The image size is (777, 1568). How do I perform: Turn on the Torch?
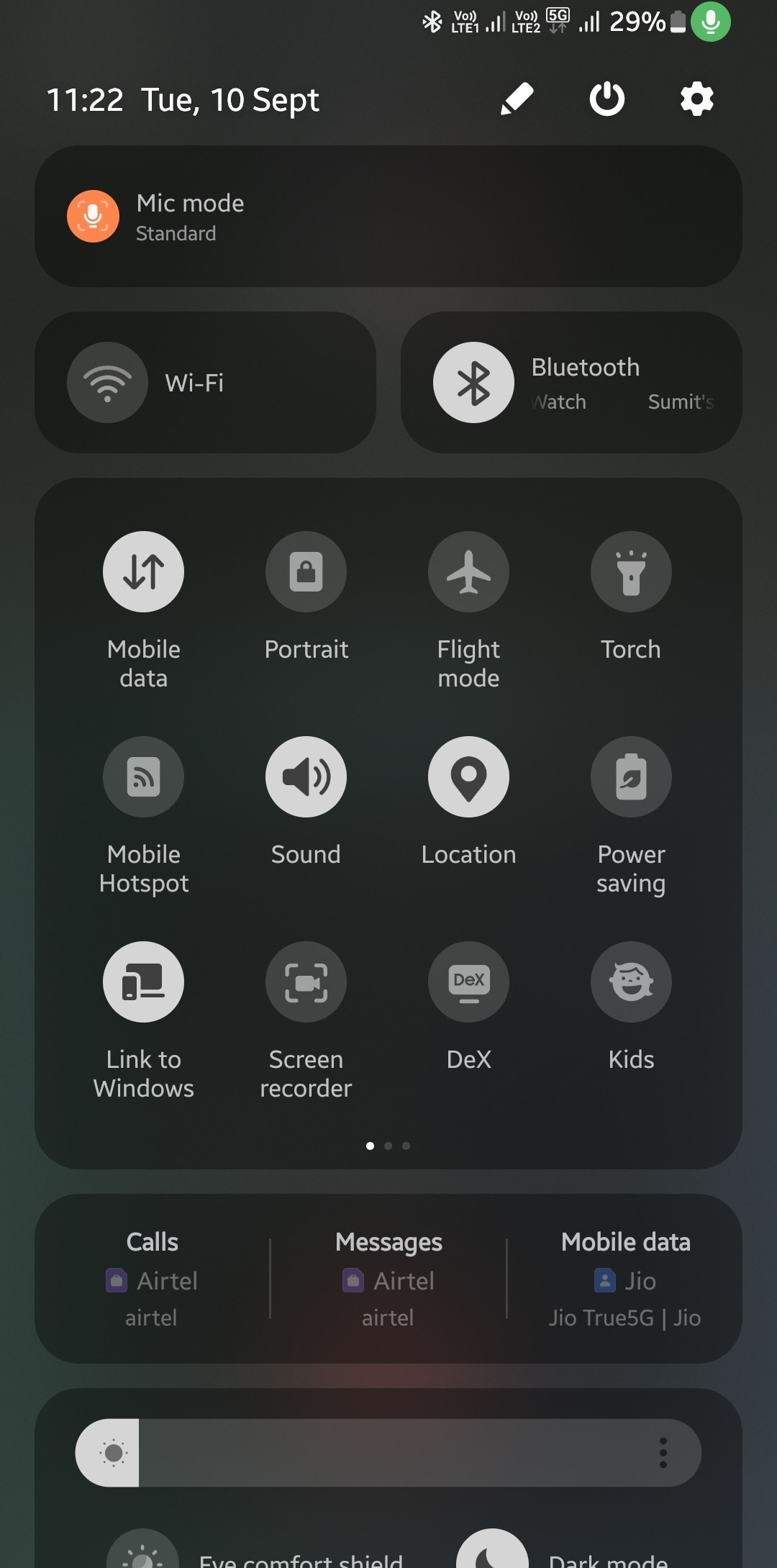pyautogui.click(x=631, y=572)
